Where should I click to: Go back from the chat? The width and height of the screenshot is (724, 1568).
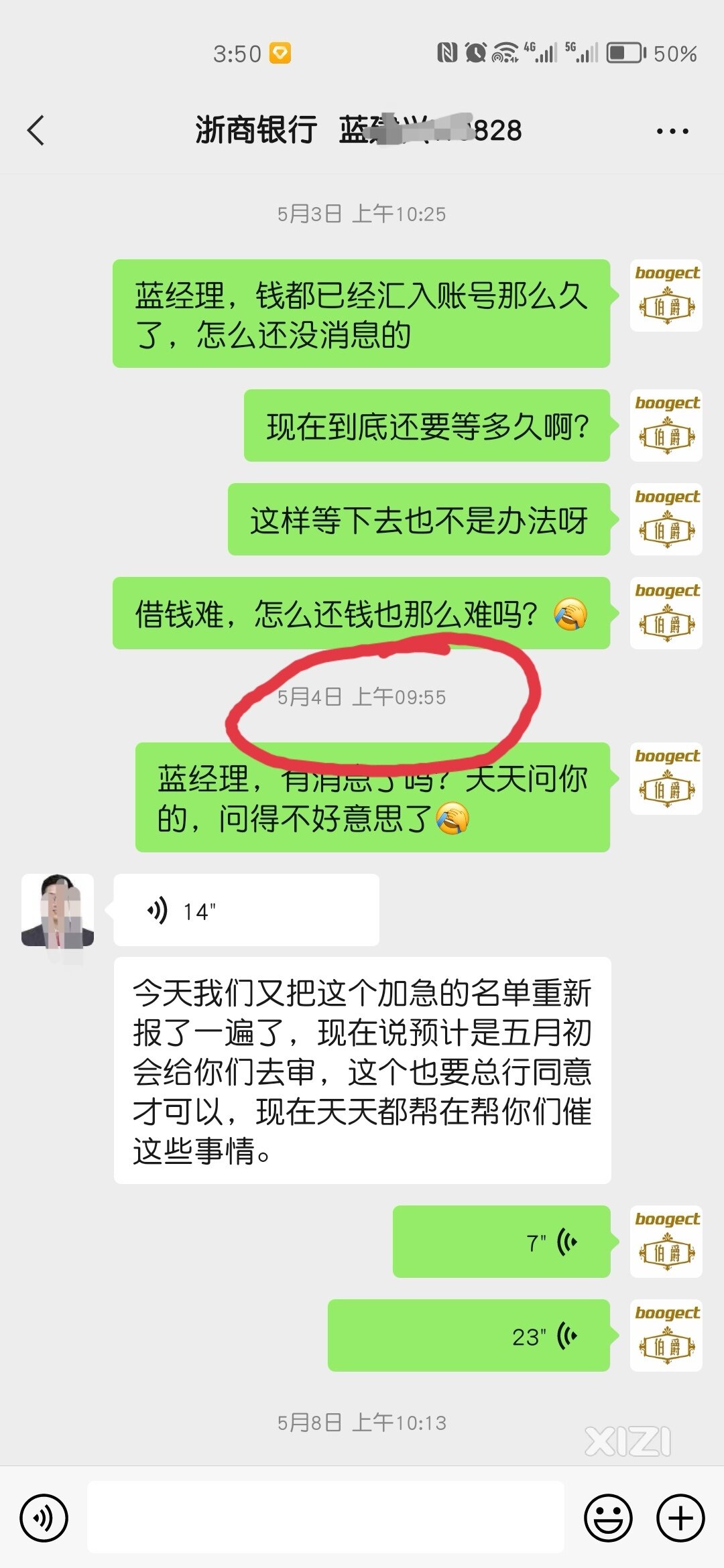tap(36, 130)
